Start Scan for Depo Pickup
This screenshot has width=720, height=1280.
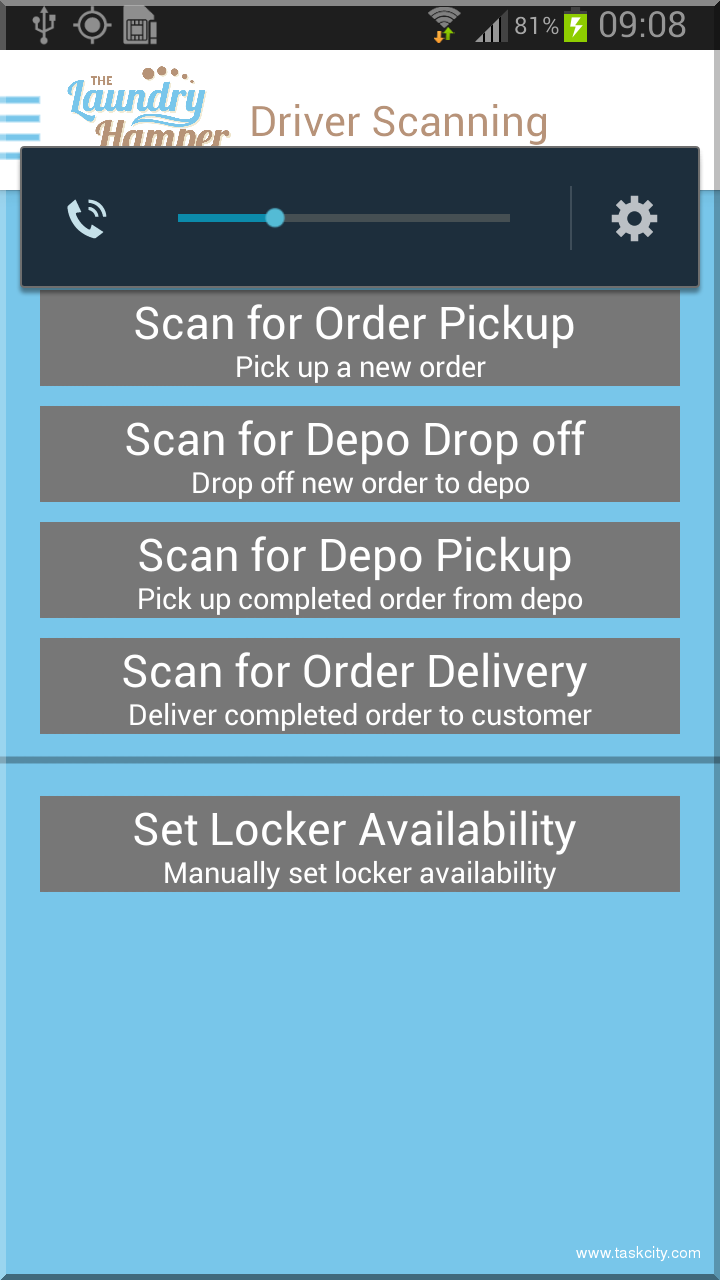tap(360, 570)
